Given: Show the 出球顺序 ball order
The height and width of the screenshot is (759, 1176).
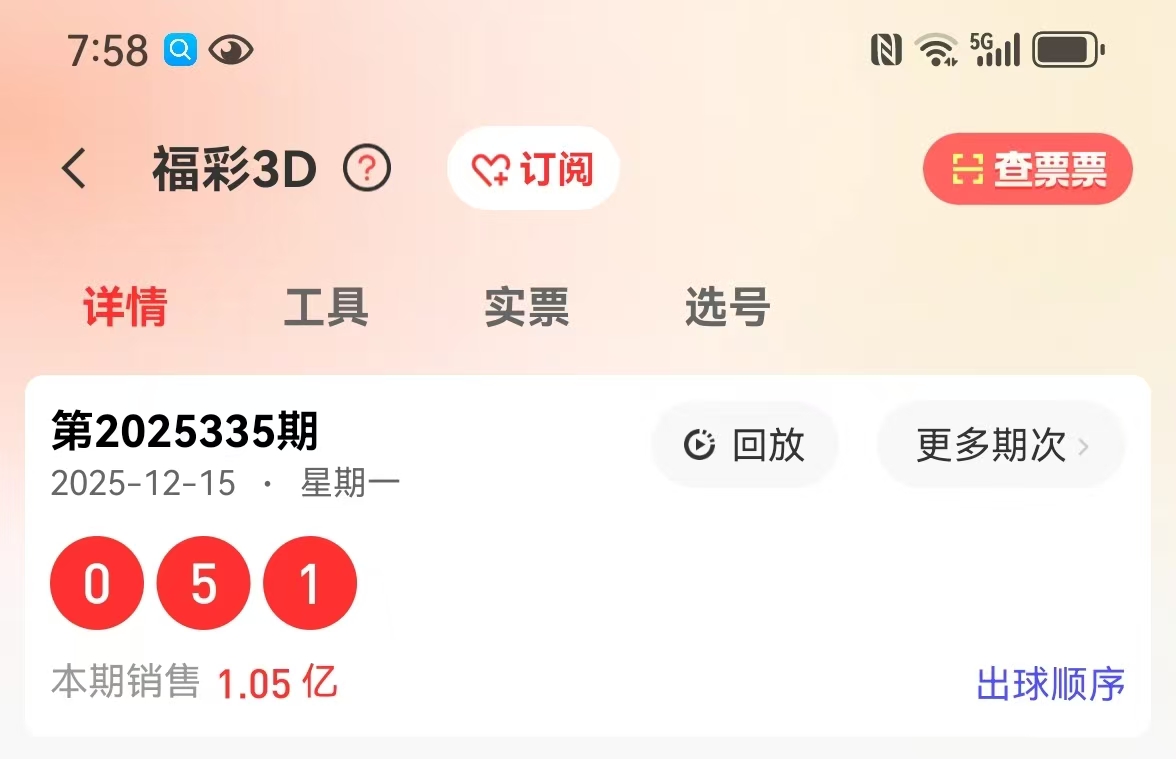Looking at the screenshot, I should click(x=1050, y=685).
